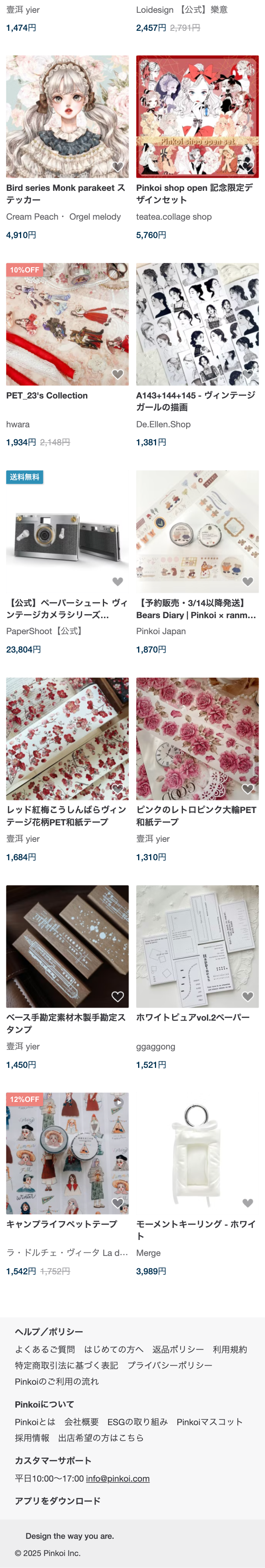This screenshot has width=265, height=1568.
Task: Open the PaperShoot vintage camera product
Action: coord(67,531)
